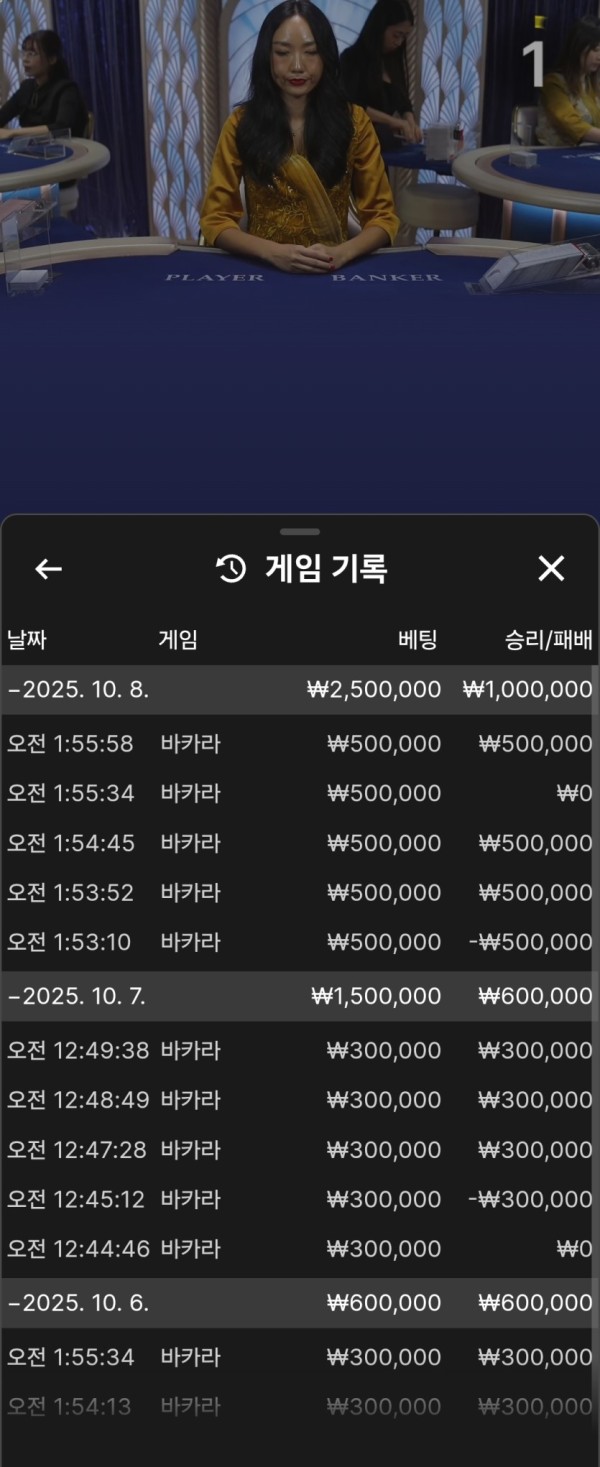Open the 오전 12:49:38 baccarat record
Image resolution: width=600 pixels, height=1467 pixels.
coord(299,1051)
